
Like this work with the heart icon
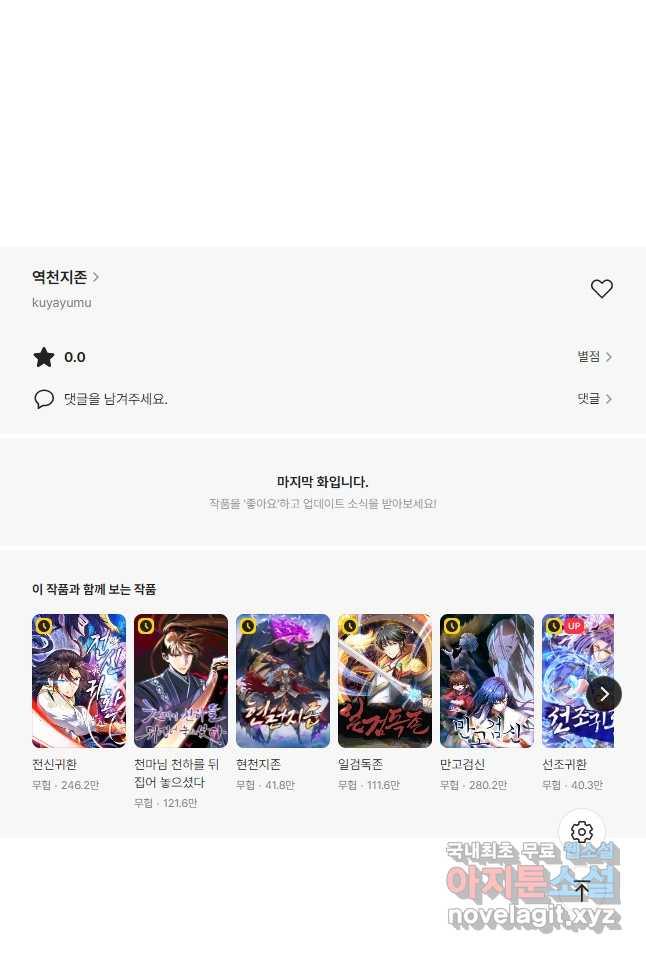[x=601, y=289]
